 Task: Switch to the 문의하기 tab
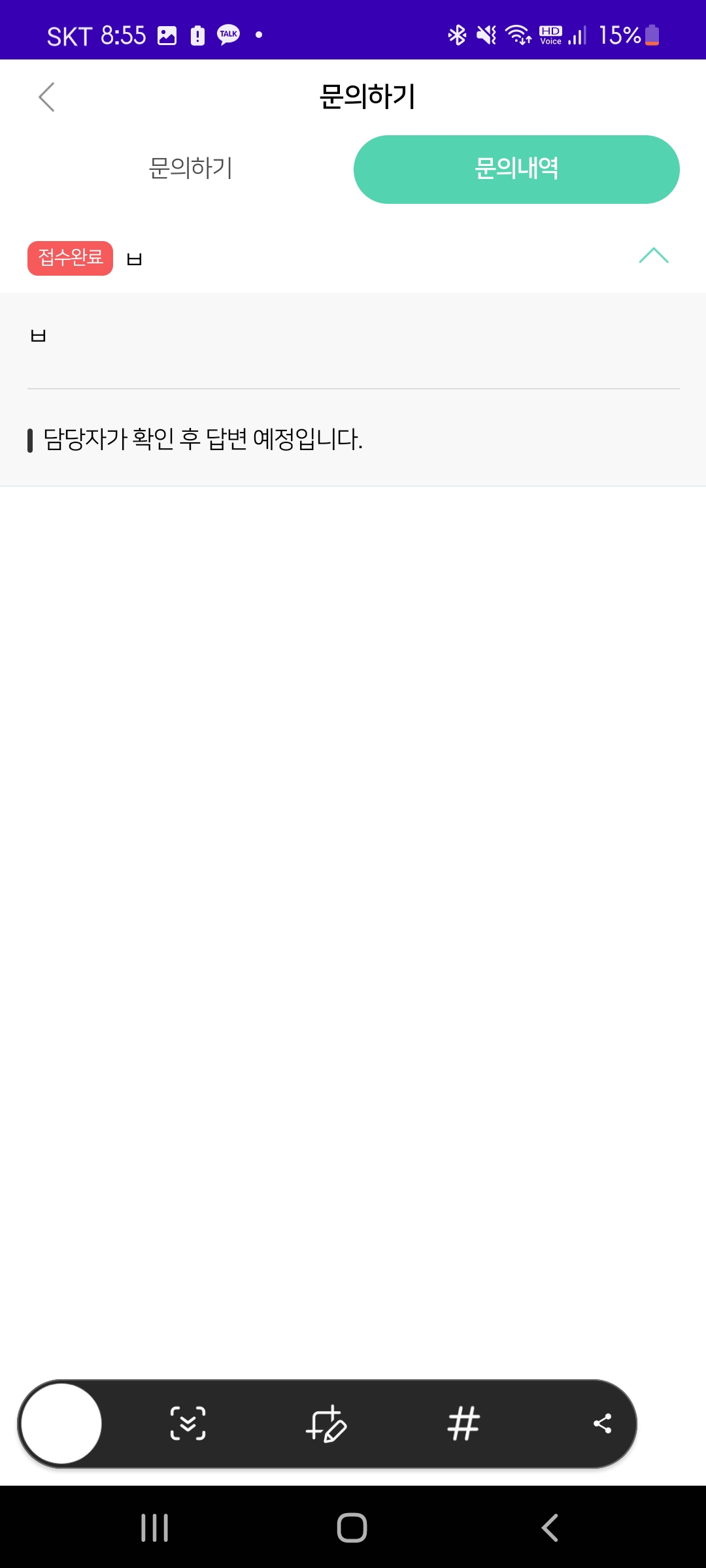pos(190,169)
